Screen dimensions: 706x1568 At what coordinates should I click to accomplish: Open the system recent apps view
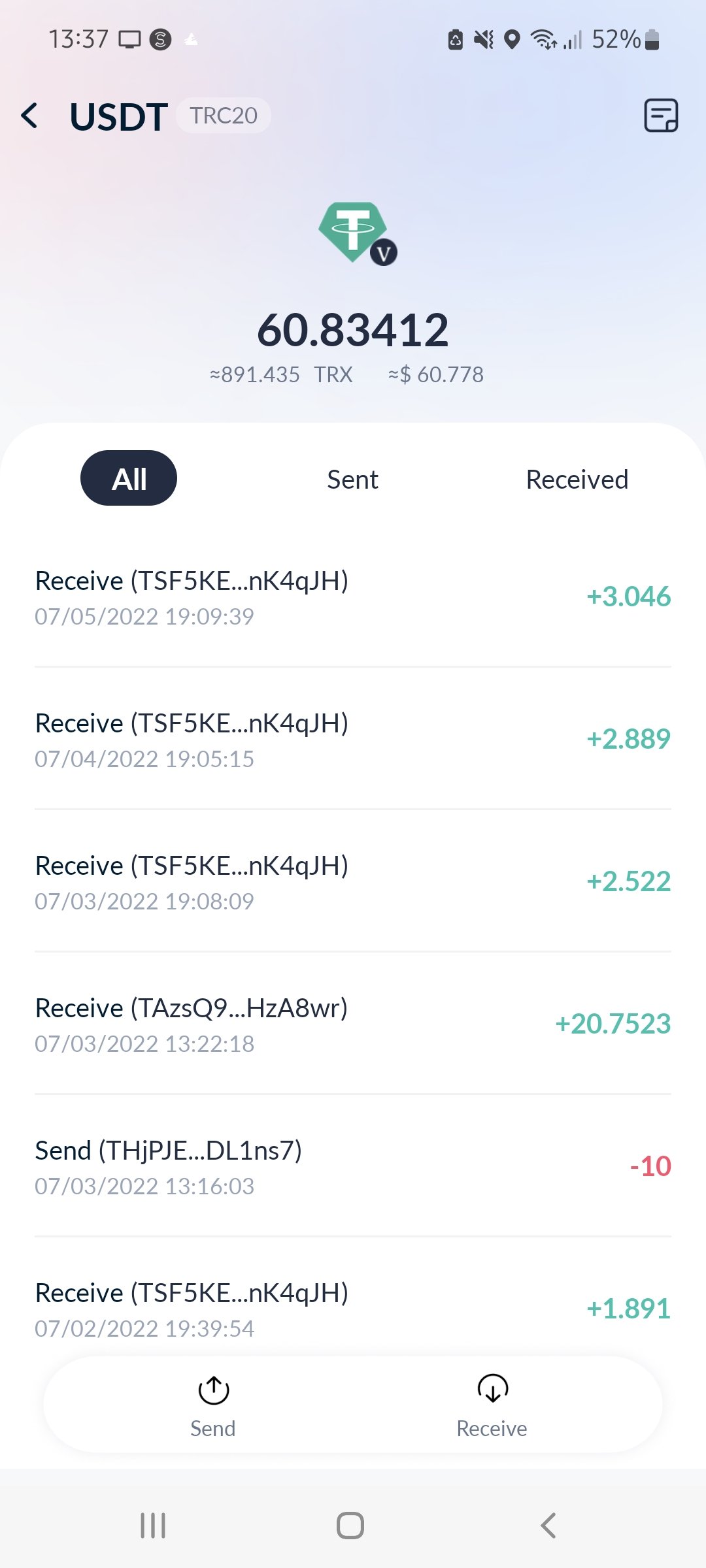[153, 1526]
